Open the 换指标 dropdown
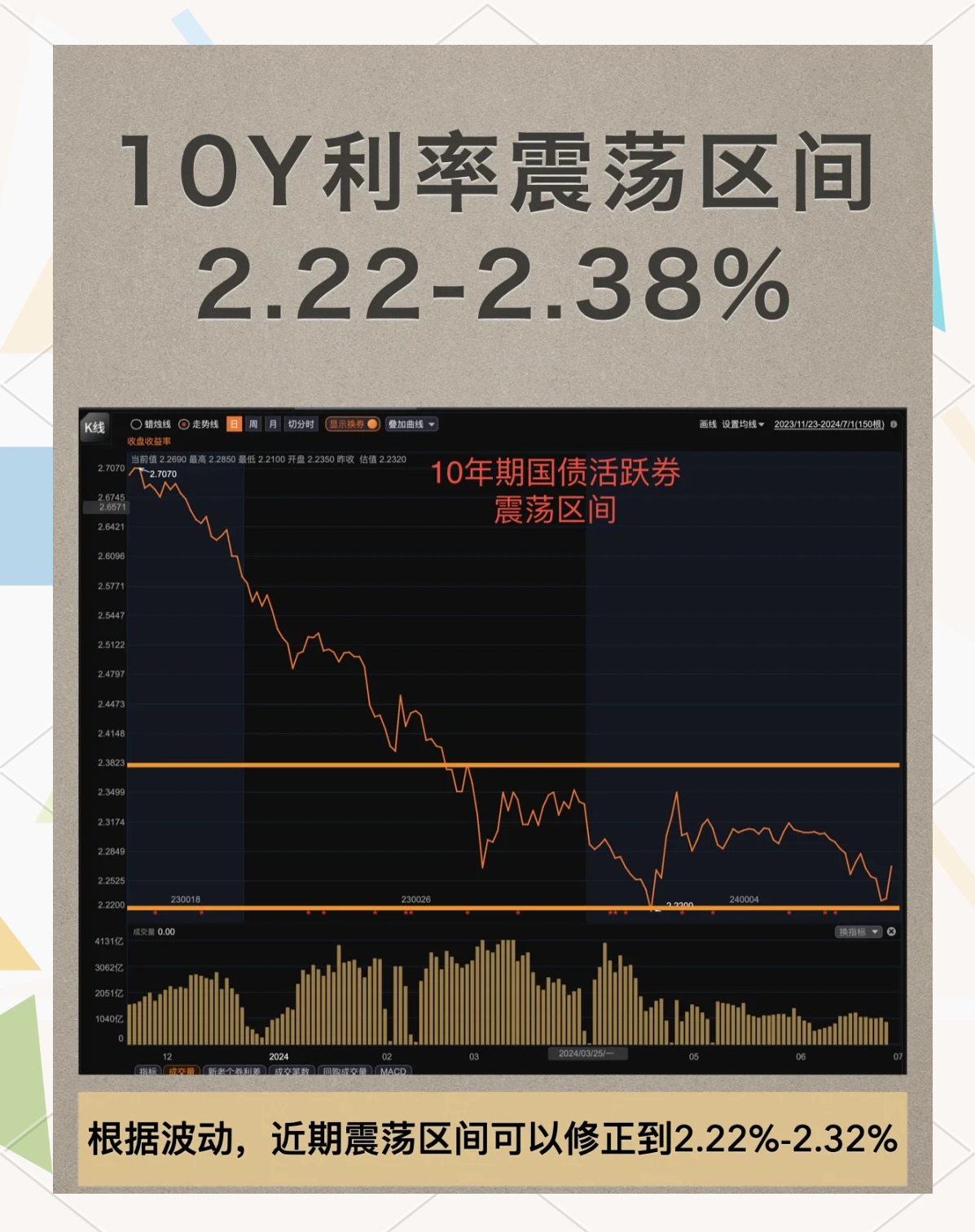975x1232 pixels. click(x=856, y=931)
